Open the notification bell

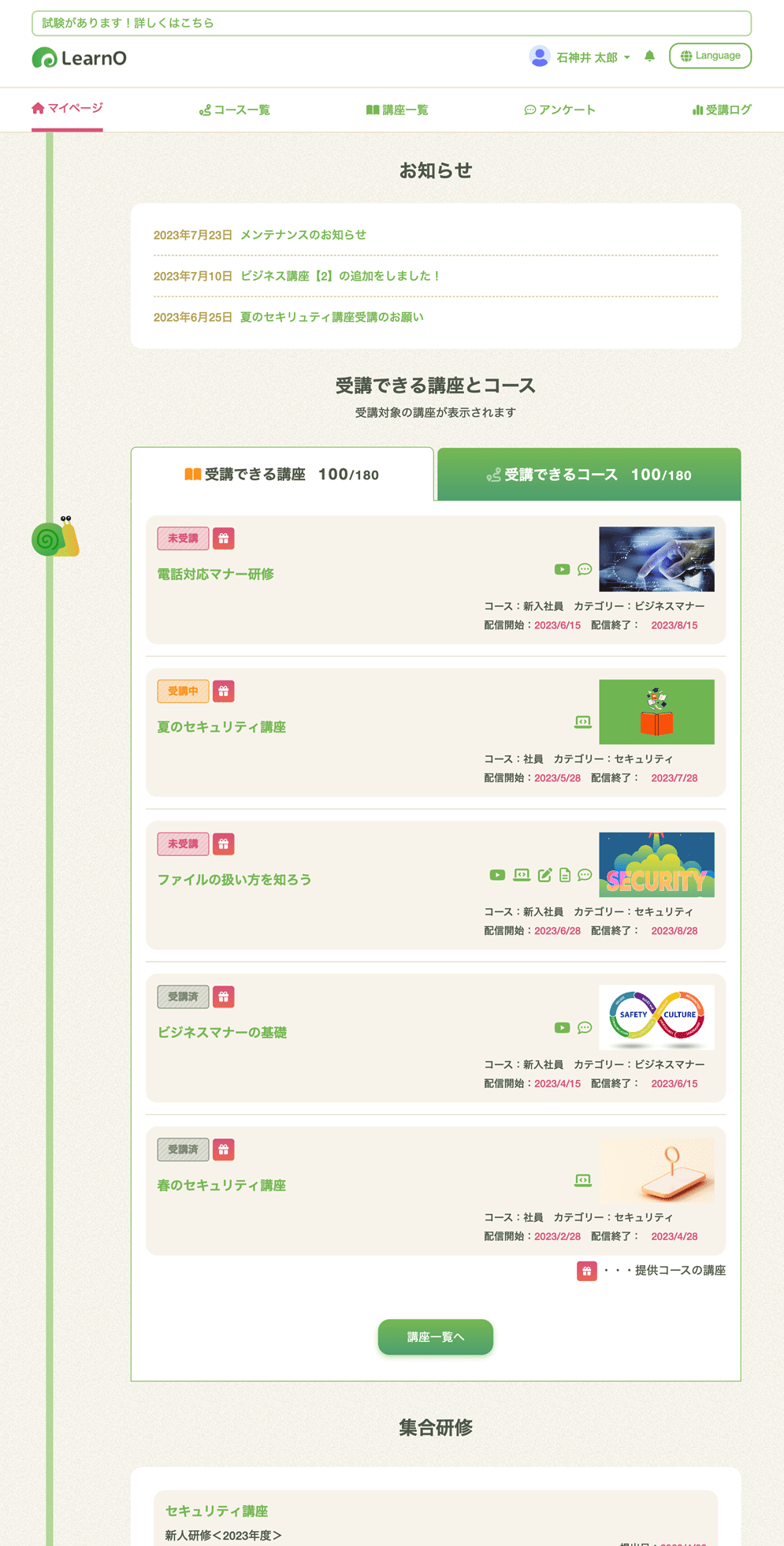point(649,56)
